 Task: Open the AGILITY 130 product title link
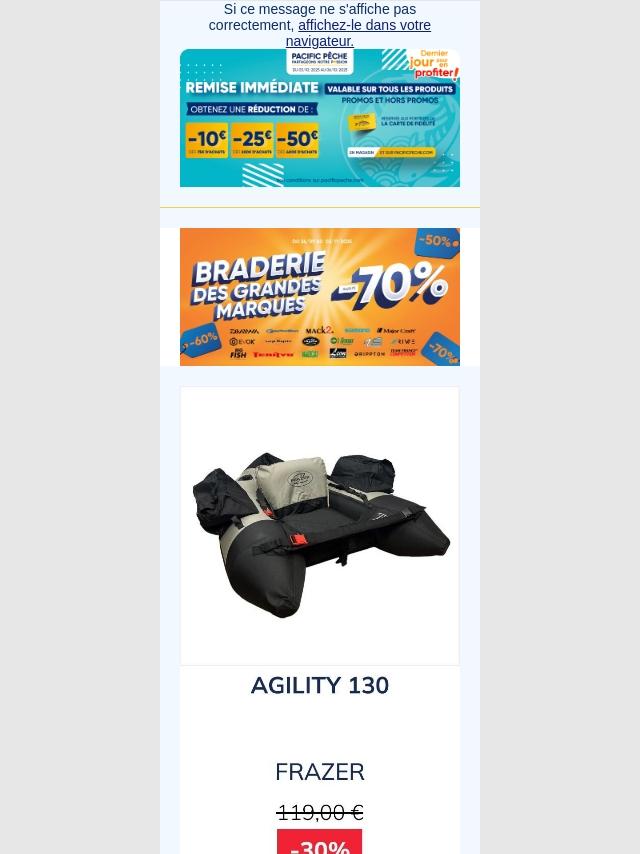319,686
